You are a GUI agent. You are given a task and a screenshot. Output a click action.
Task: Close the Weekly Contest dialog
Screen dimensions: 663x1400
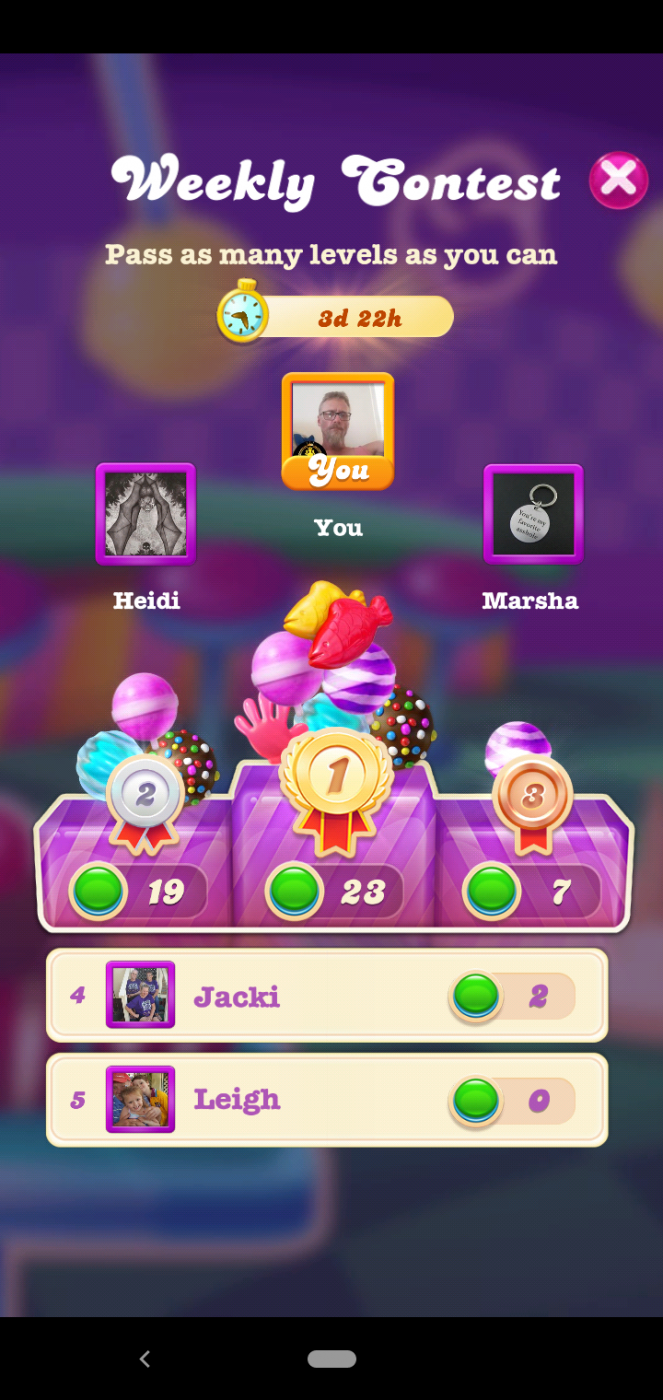coord(618,180)
